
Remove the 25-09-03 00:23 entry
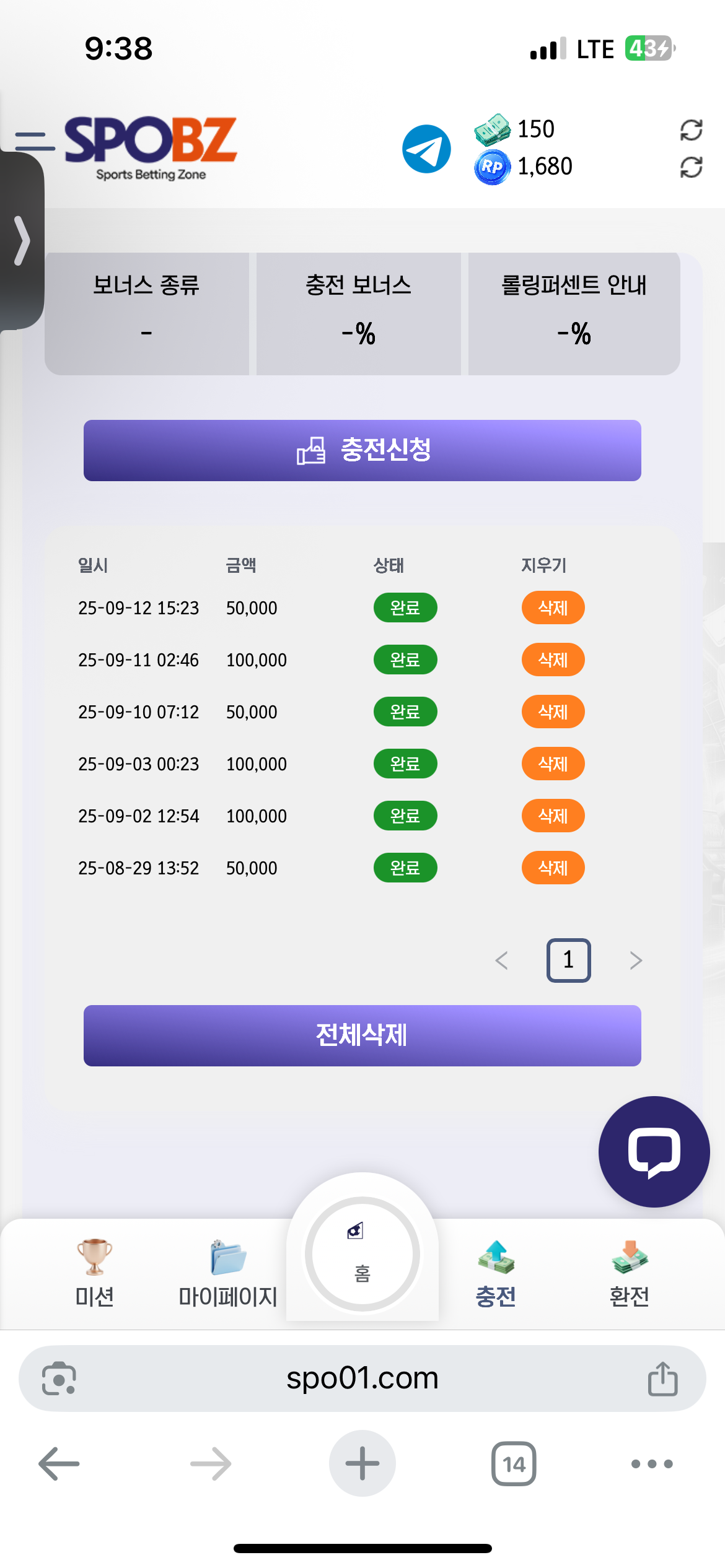pyautogui.click(x=553, y=764)
